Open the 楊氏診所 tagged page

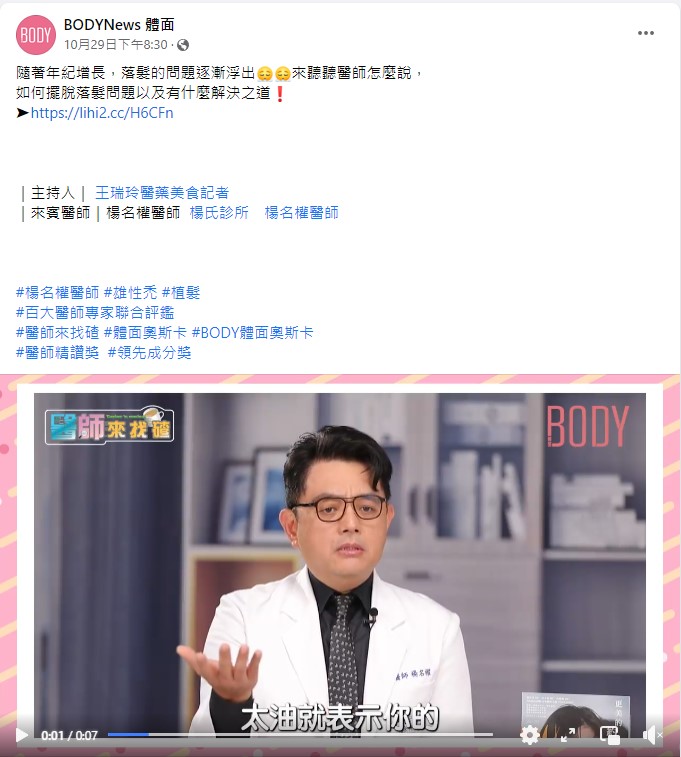click(219, 212)
